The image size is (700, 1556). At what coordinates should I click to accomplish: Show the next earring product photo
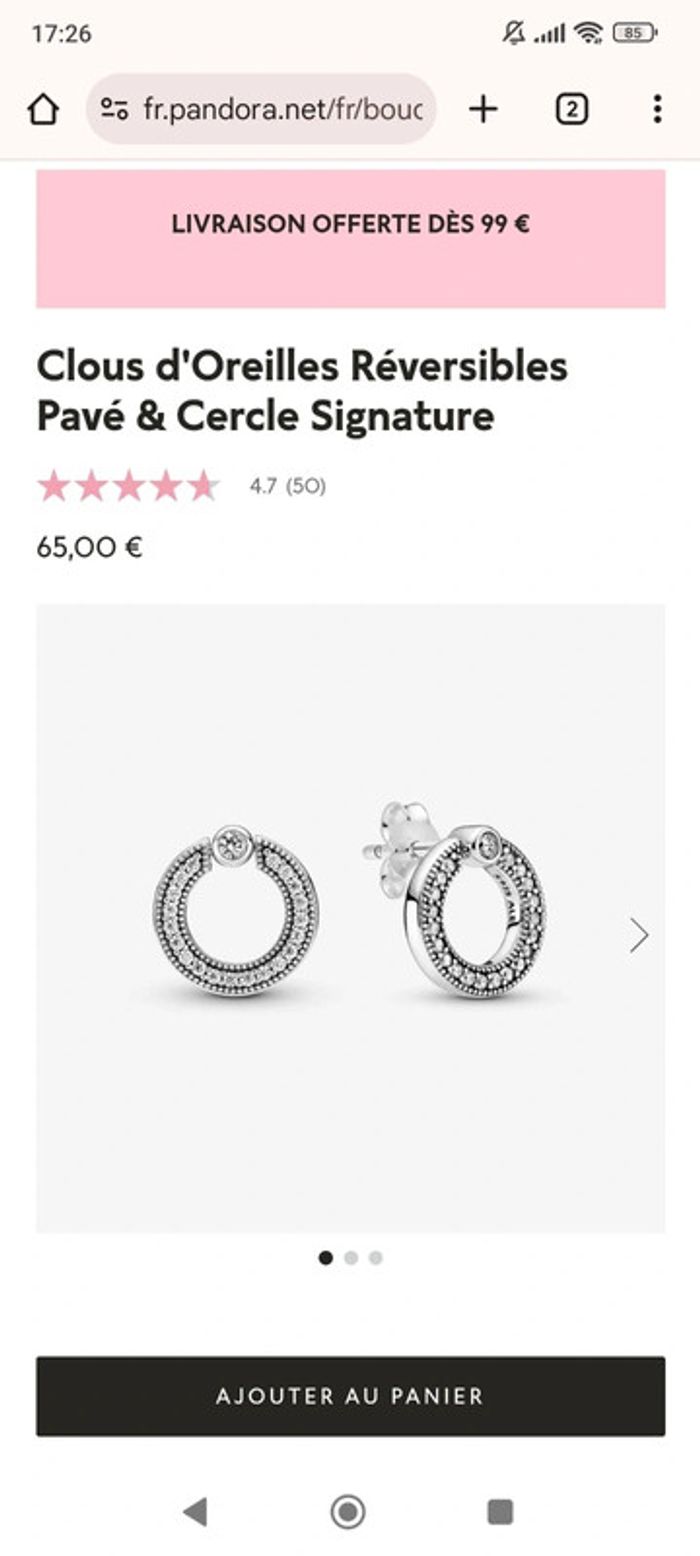[639, 935]
